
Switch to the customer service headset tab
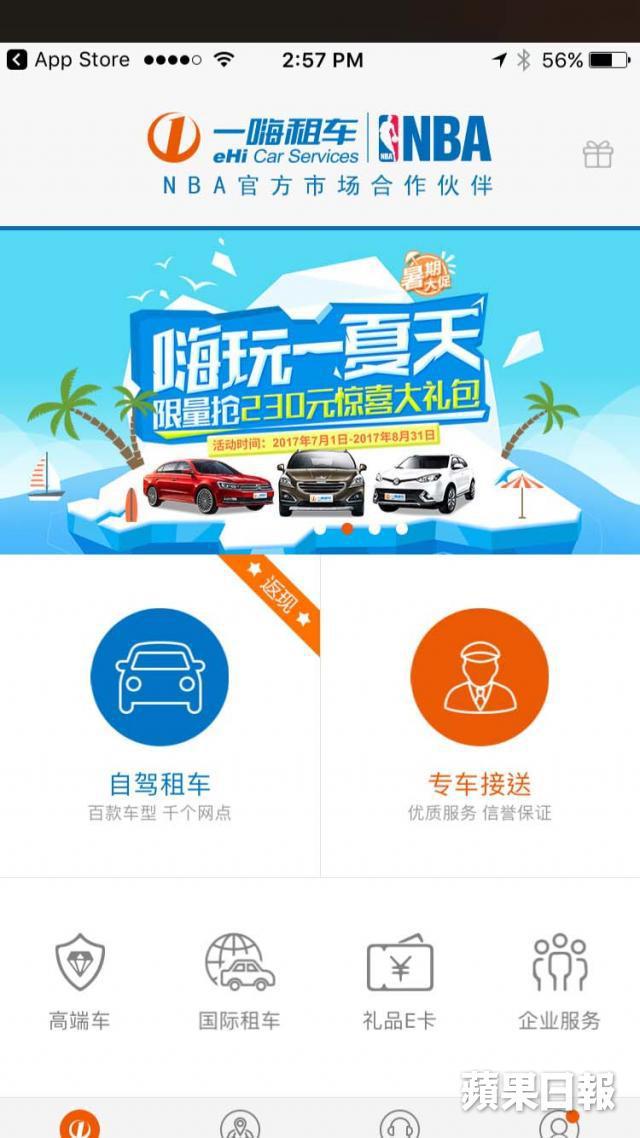tap(399, 1124)
